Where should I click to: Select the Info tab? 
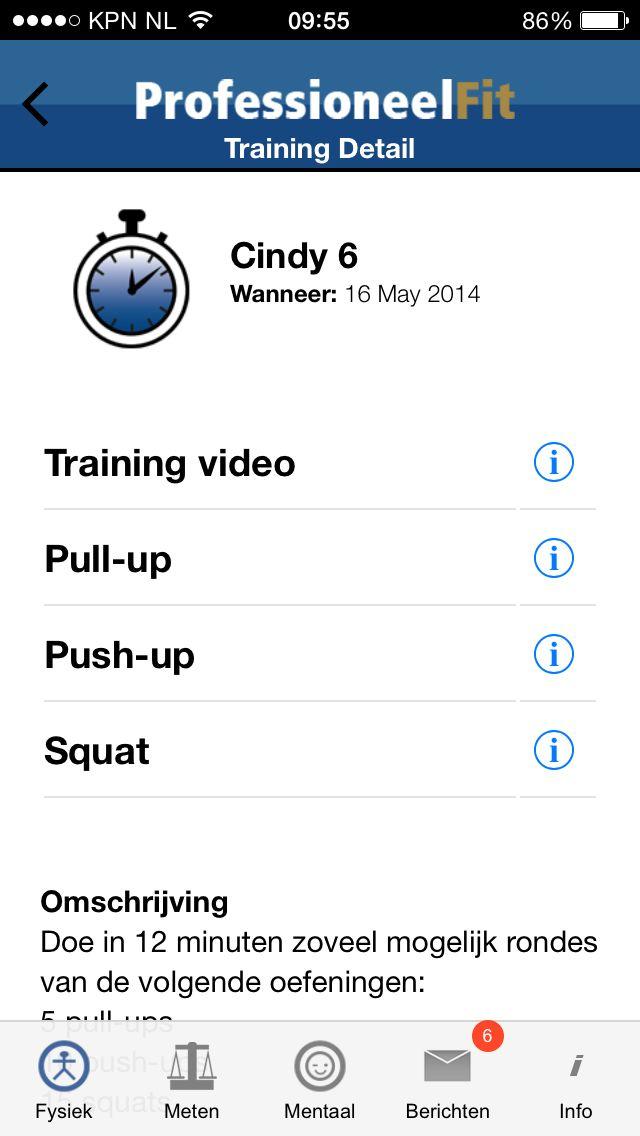pyautogui.click(x=575, y=1080)
